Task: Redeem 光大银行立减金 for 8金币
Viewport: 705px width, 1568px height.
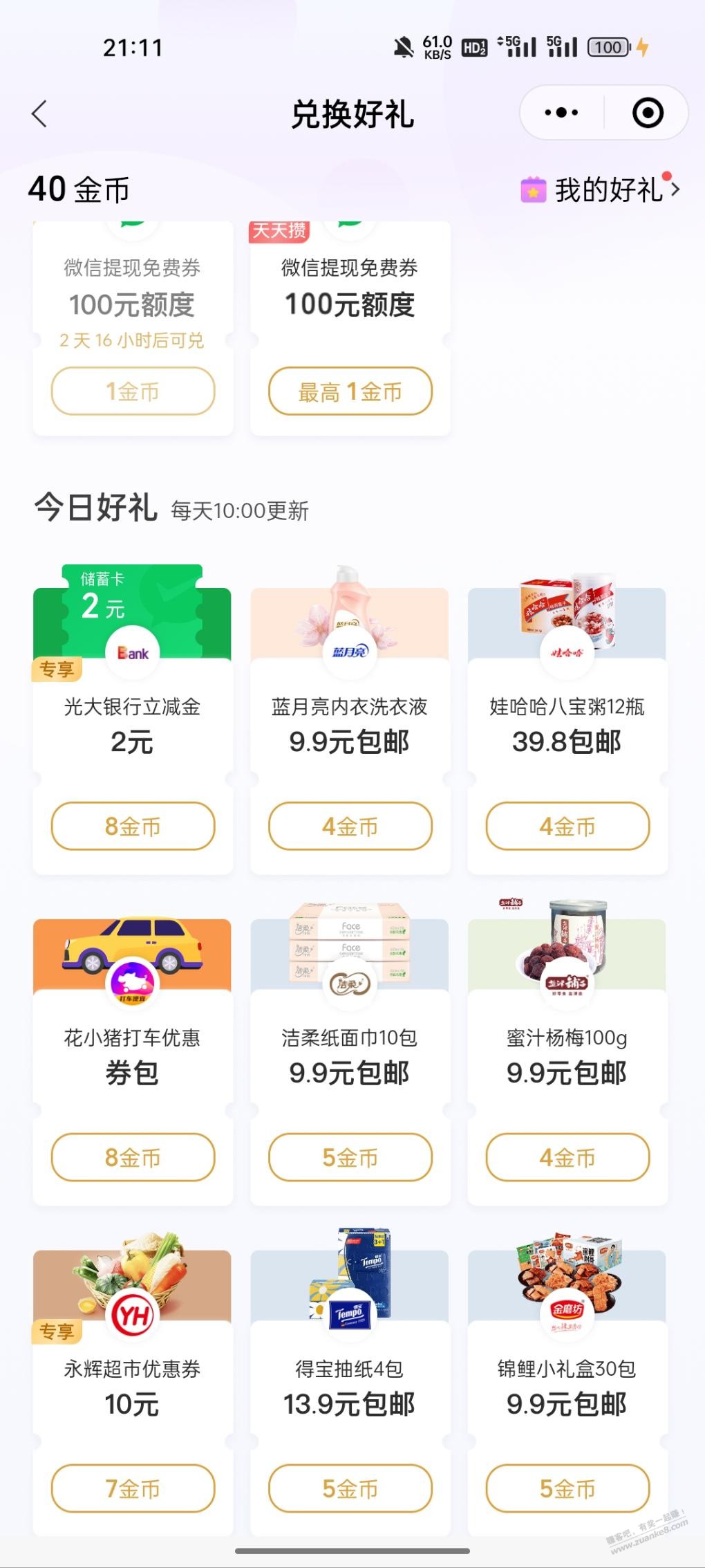Action: point(133,826)
